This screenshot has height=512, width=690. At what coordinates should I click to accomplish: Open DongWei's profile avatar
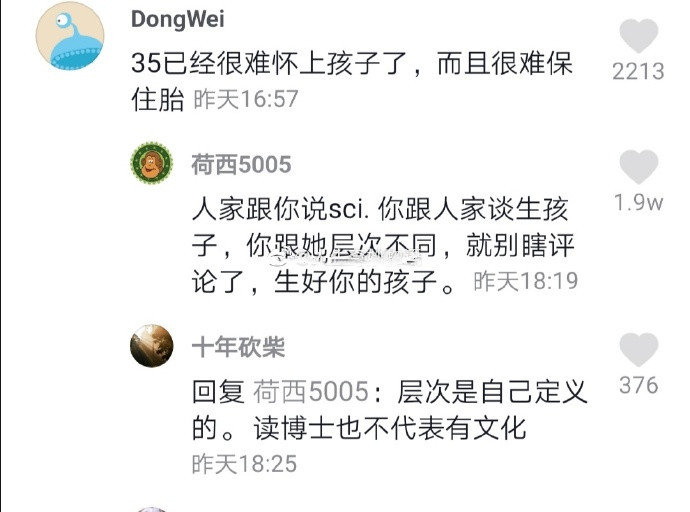(x=70, y=36)
